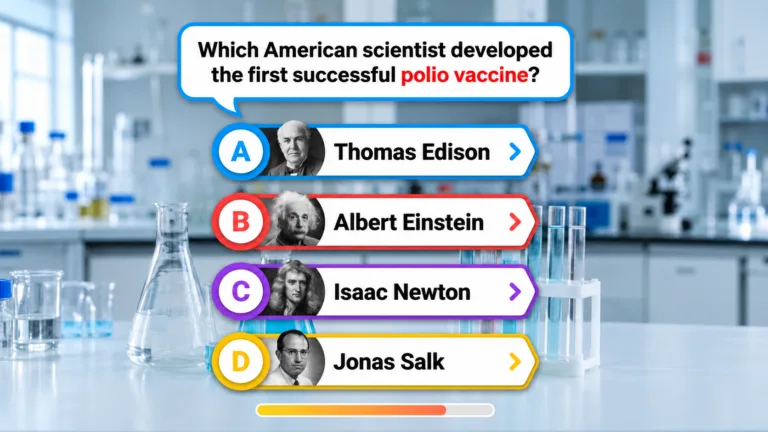Answer with option D, Jonas Salk
The height and width of the screenshot is (432, 768).
[x=375, y=362]
